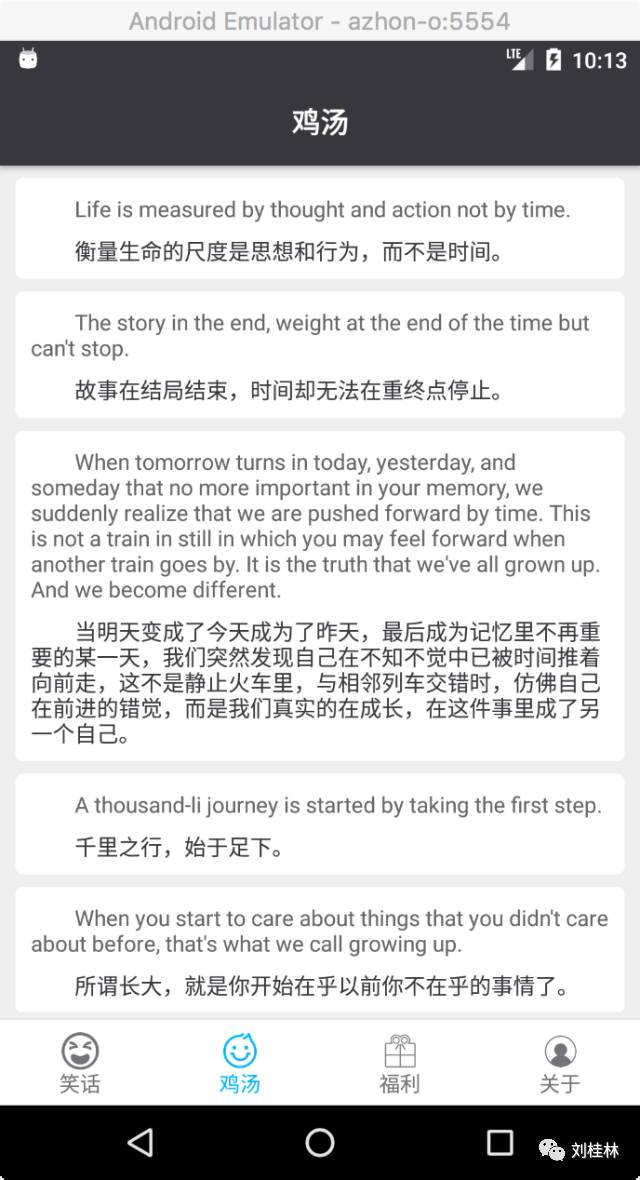
Task: Tap the system back button
Action: (x=141, y=1142)
